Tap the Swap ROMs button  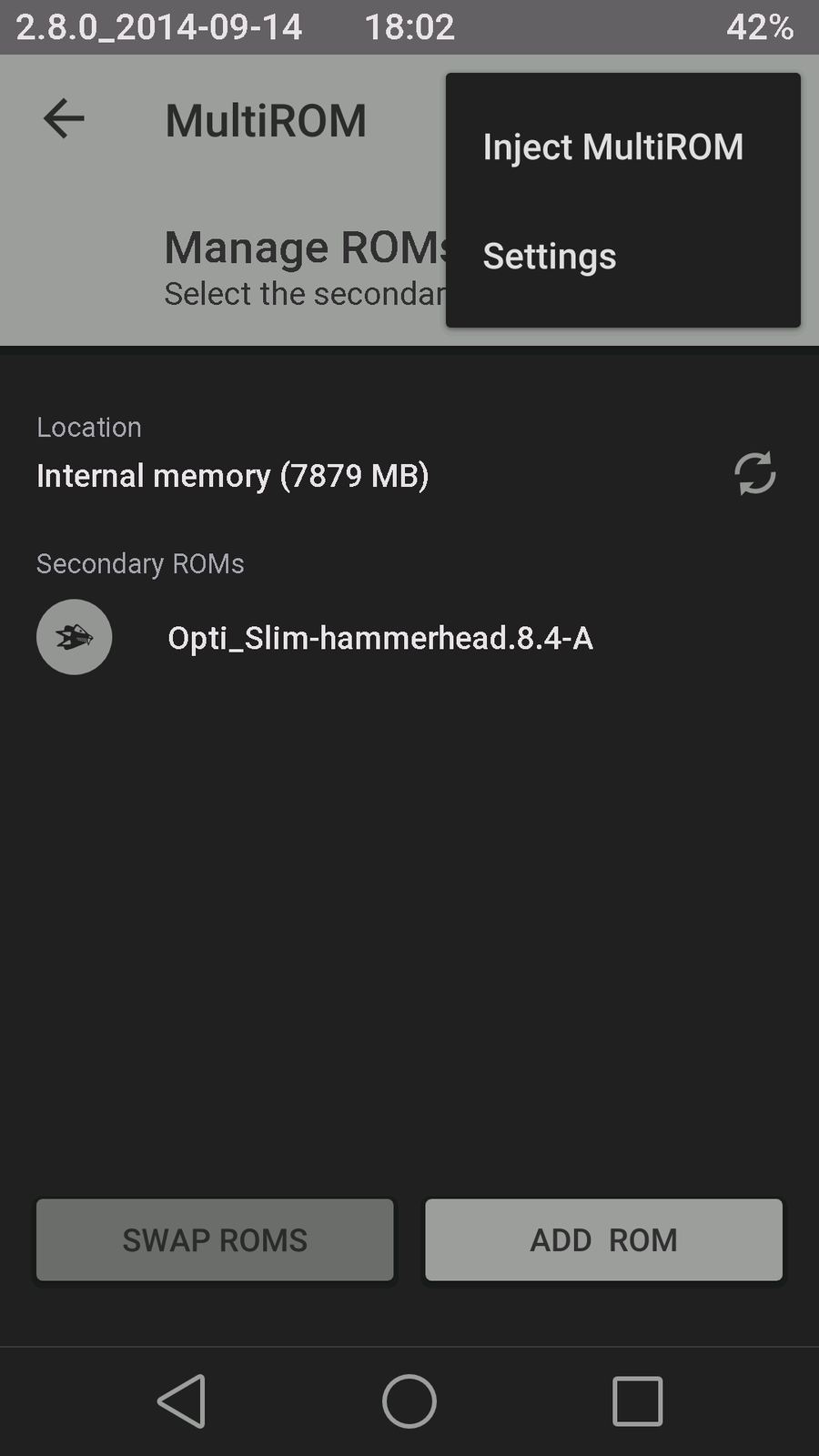tap(215, 1239)
